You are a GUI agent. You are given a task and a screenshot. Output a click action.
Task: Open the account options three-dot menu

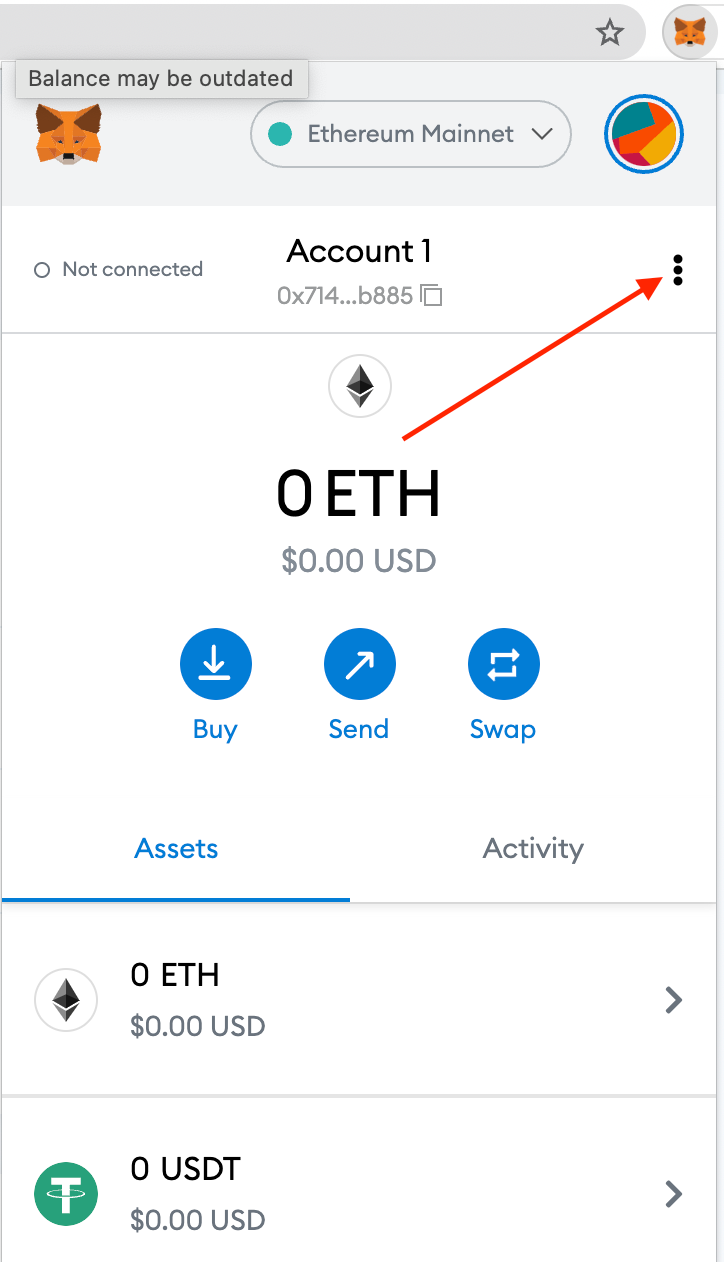tap(678, 269)
